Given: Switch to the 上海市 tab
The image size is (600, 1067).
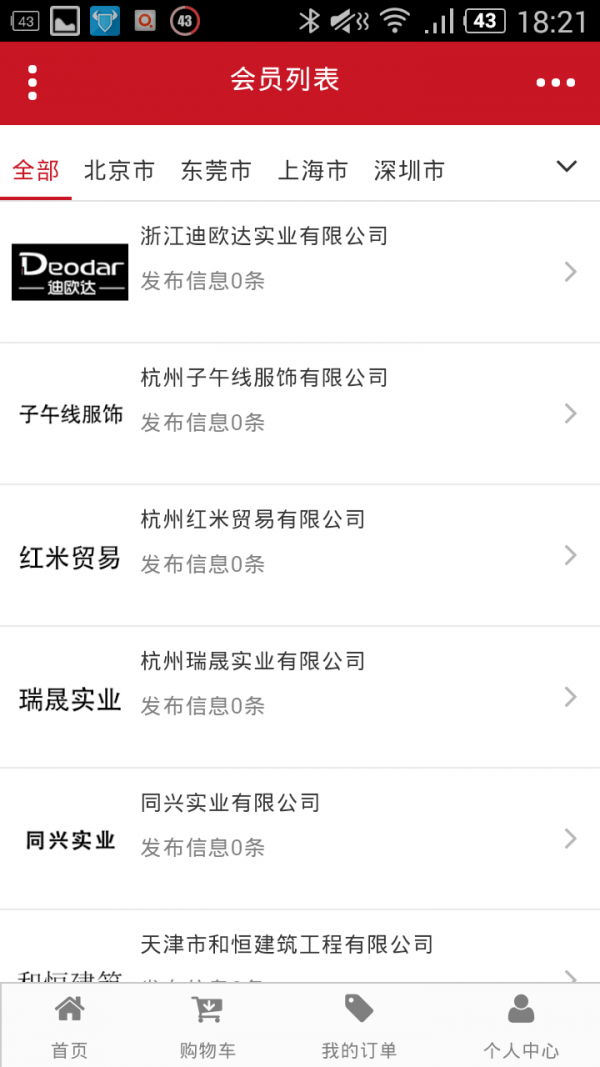Looking at the screenshot, I should tap(312, 170).
